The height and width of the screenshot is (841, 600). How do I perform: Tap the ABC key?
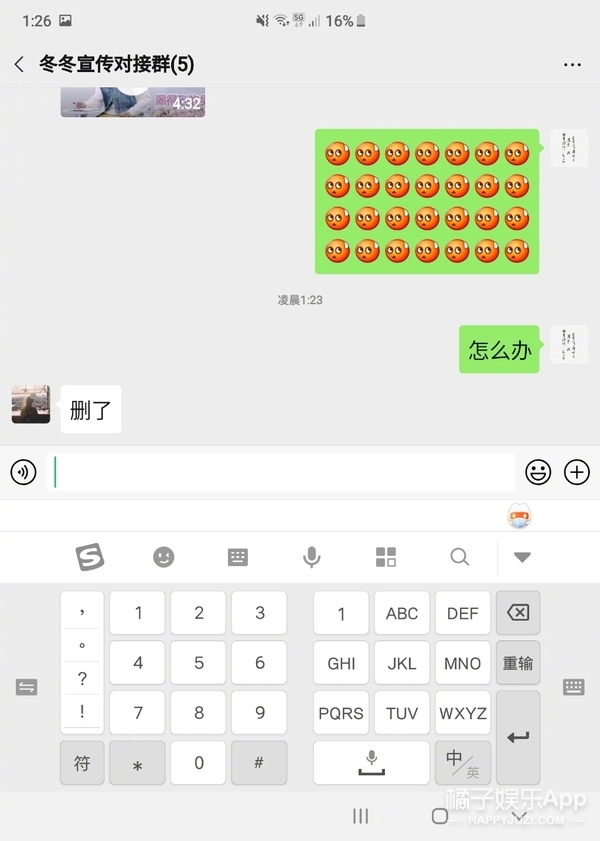coord(402,613)
